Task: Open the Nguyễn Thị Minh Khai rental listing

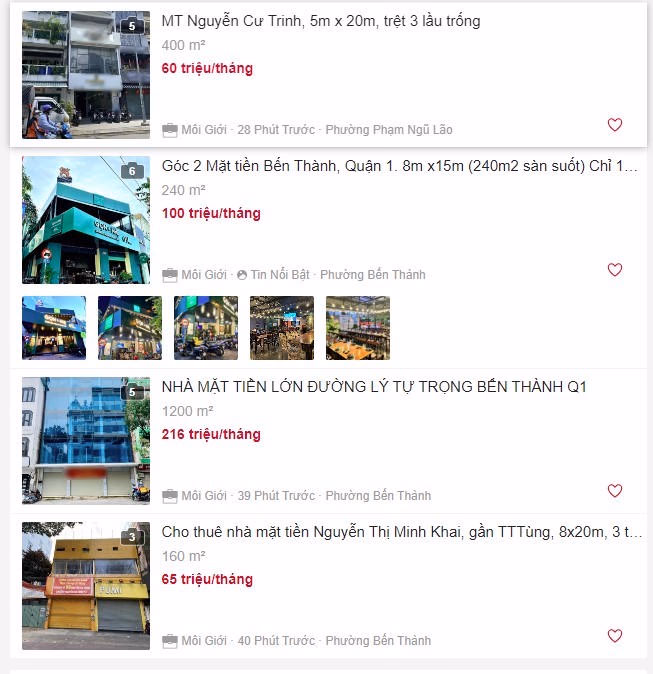Action: 402,532
